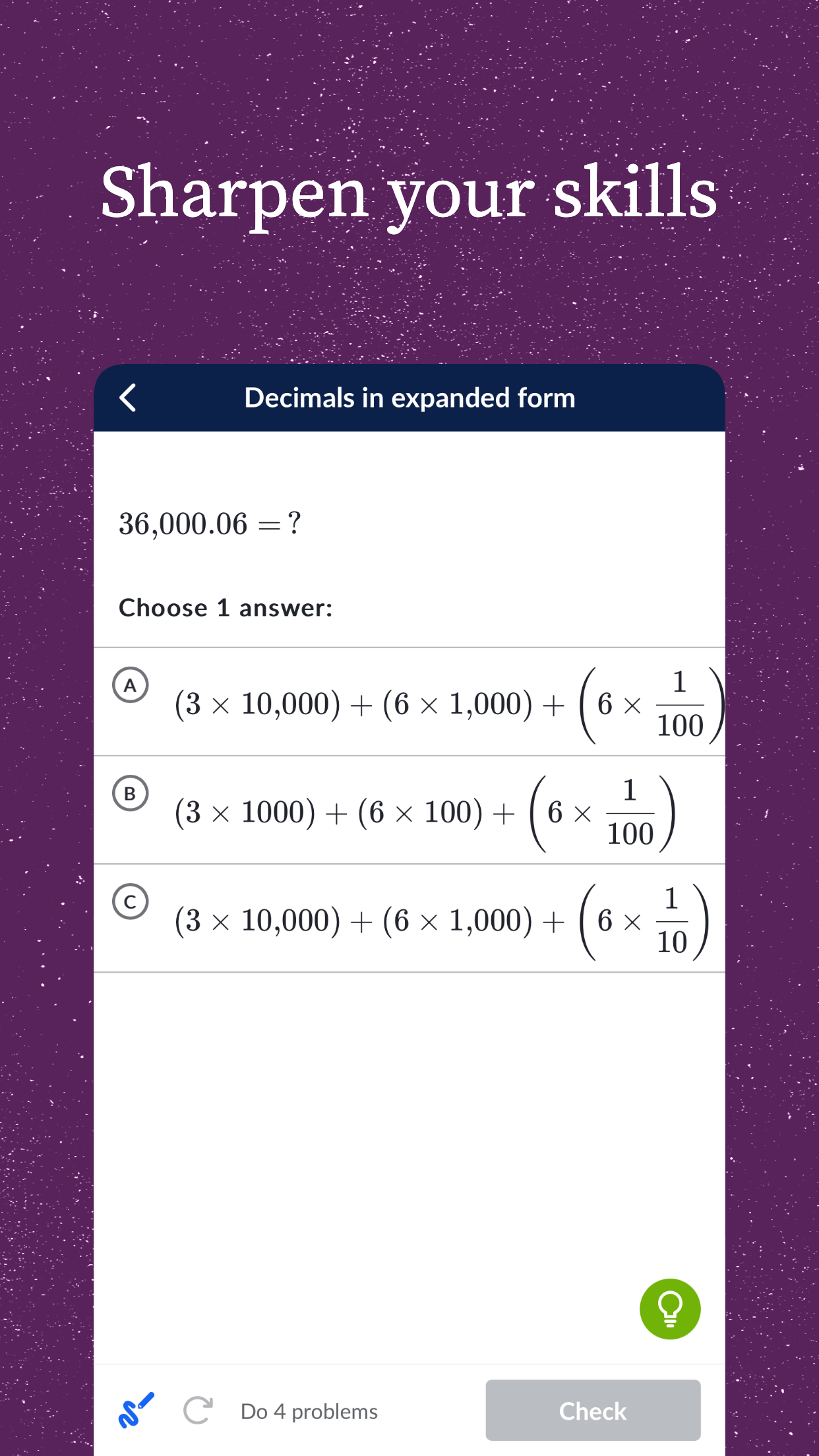Screen dimensions: 819x1456
Task: Select radio button A
Action: pos(130,686)
